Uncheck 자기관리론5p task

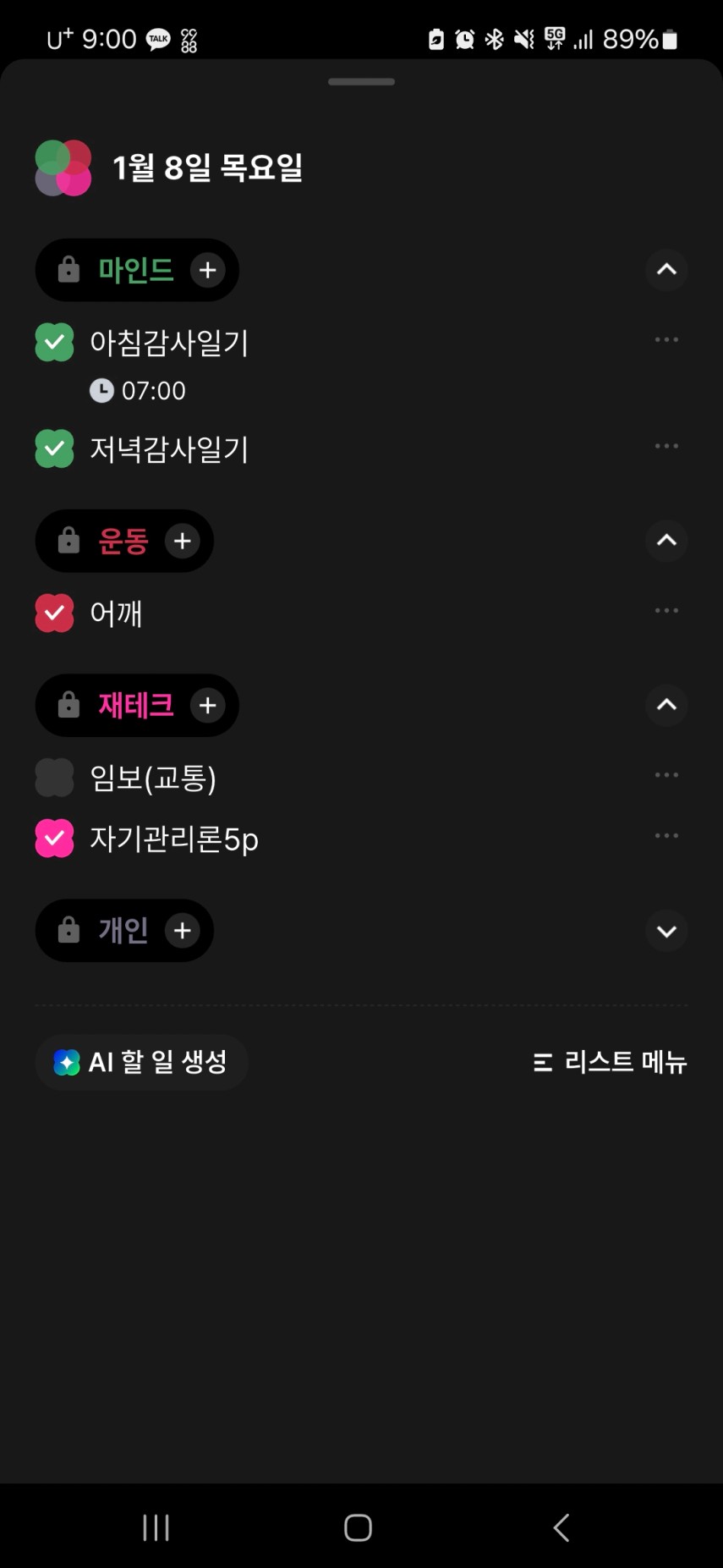[54, 839]
